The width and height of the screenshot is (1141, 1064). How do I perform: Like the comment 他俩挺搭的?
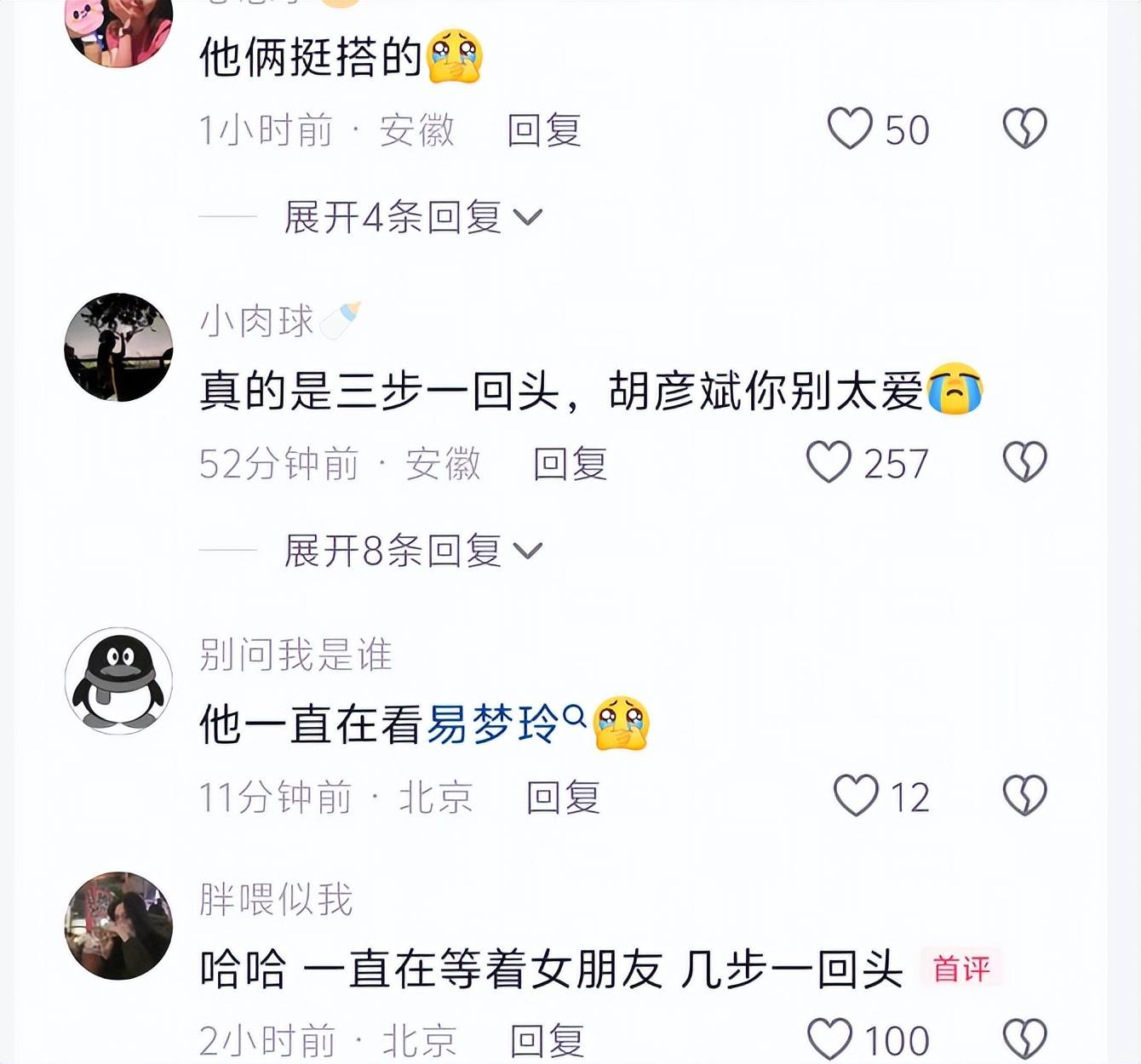click(x=850, y=129)
